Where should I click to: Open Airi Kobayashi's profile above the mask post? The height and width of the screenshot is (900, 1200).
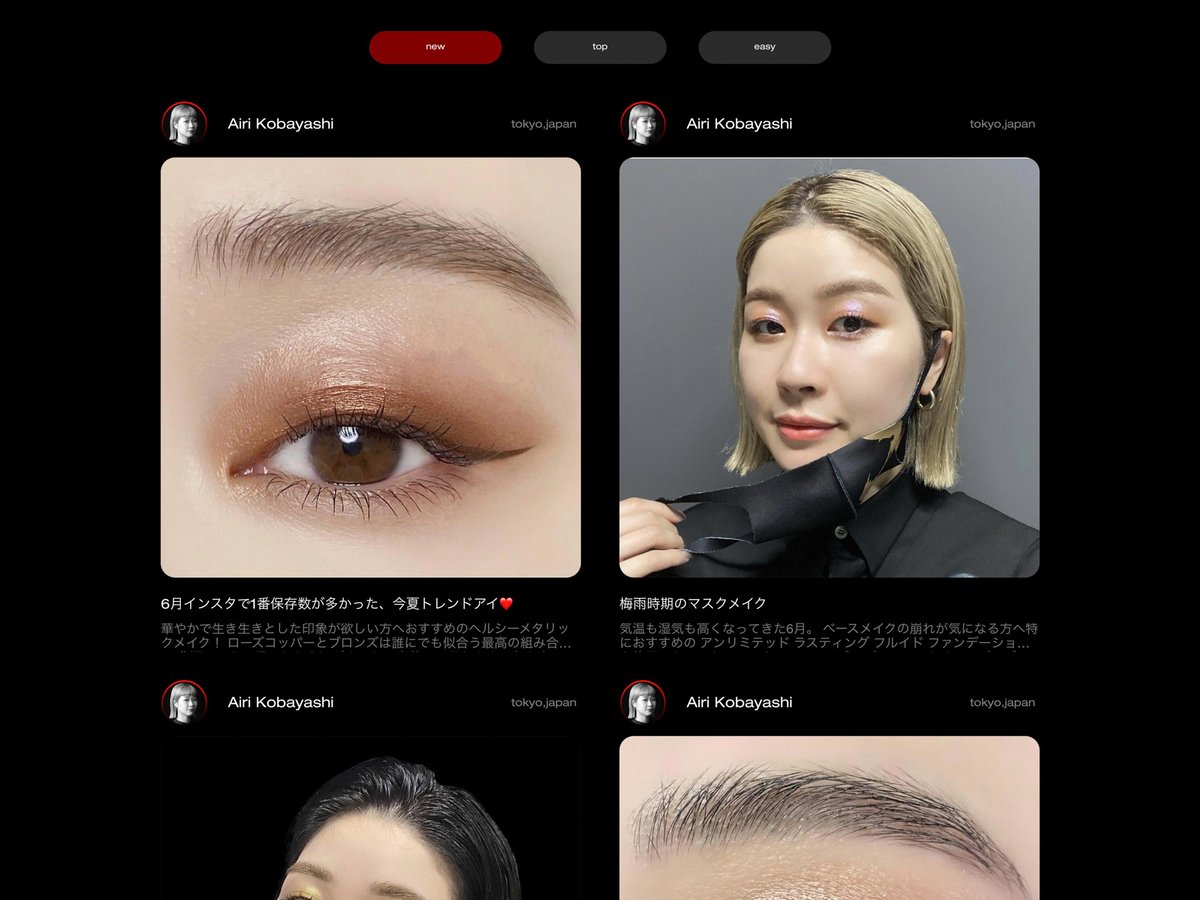[739, 124]
